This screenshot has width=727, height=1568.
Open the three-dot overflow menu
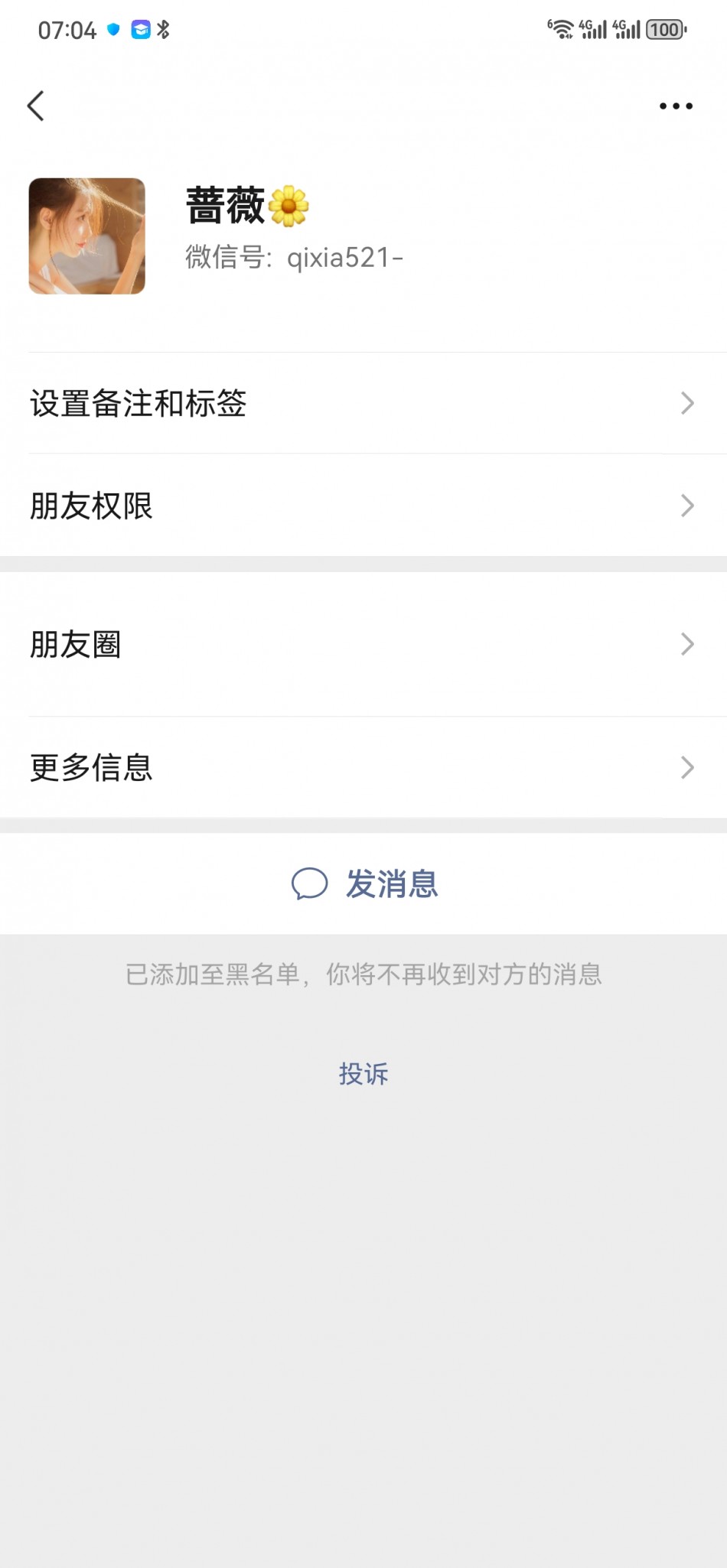[x=676, y=106]
